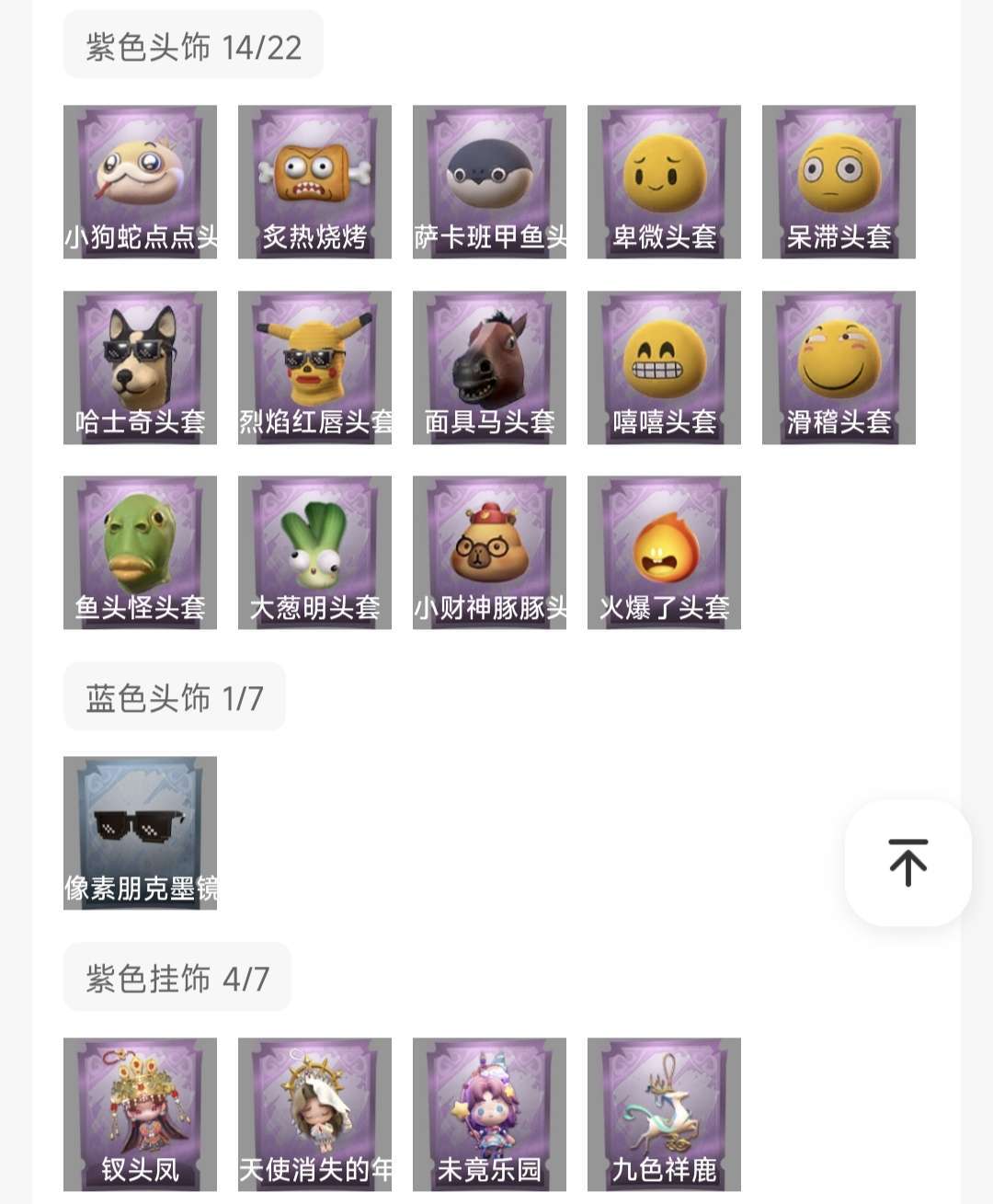Screen dimensions: 993x1204
Task: Select the 鱼头怪头套 fish head item
Action: pyautogui.click(x=140, y=552)
